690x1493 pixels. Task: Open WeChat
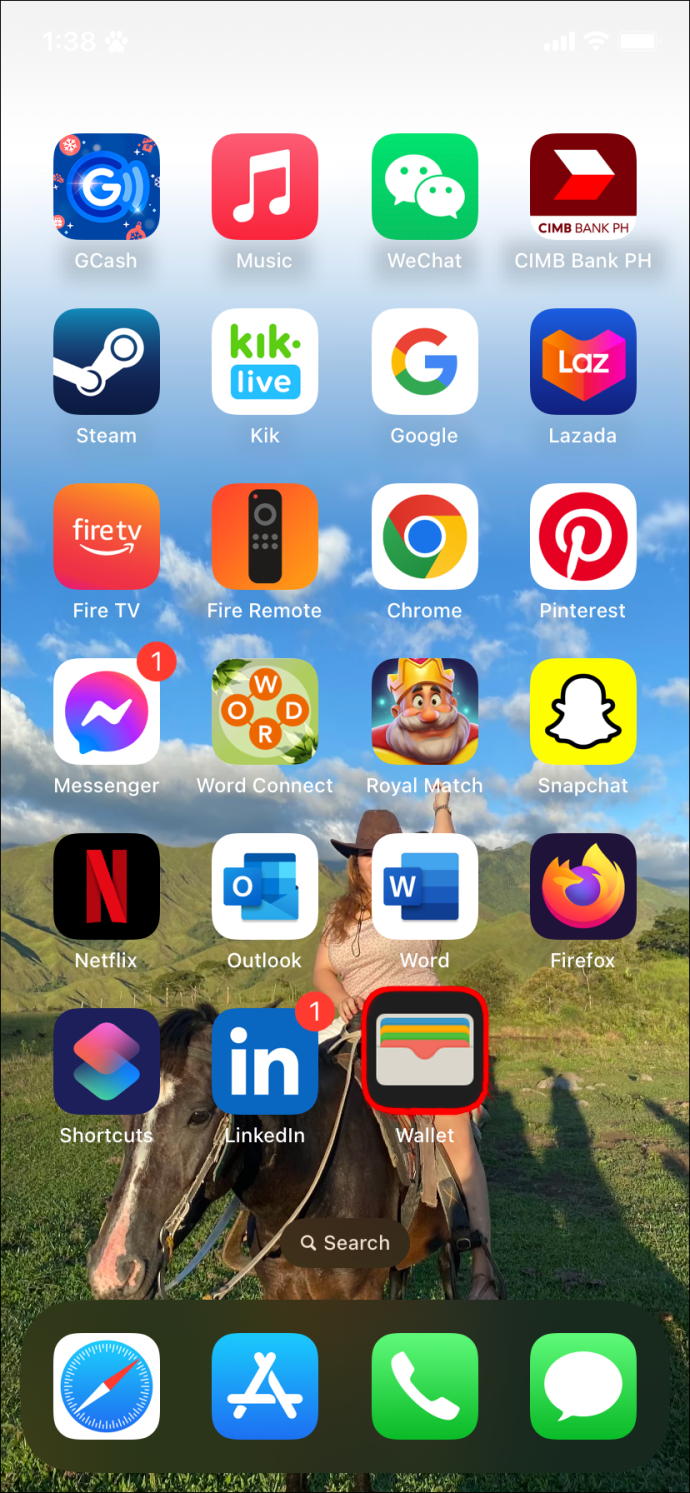tap(425, 187)
